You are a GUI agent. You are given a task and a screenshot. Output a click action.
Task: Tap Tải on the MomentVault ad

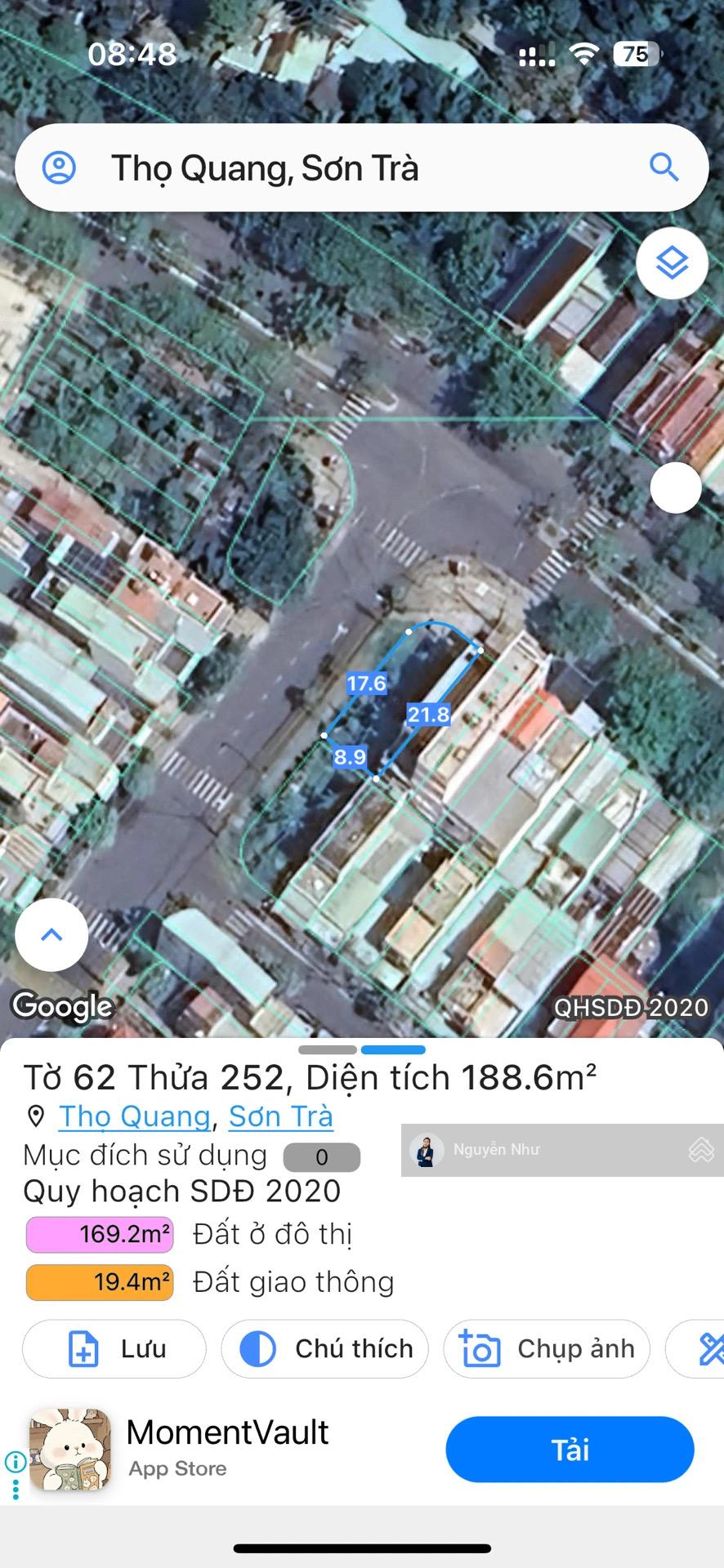pyautogui.click(x=570, y=1450)
